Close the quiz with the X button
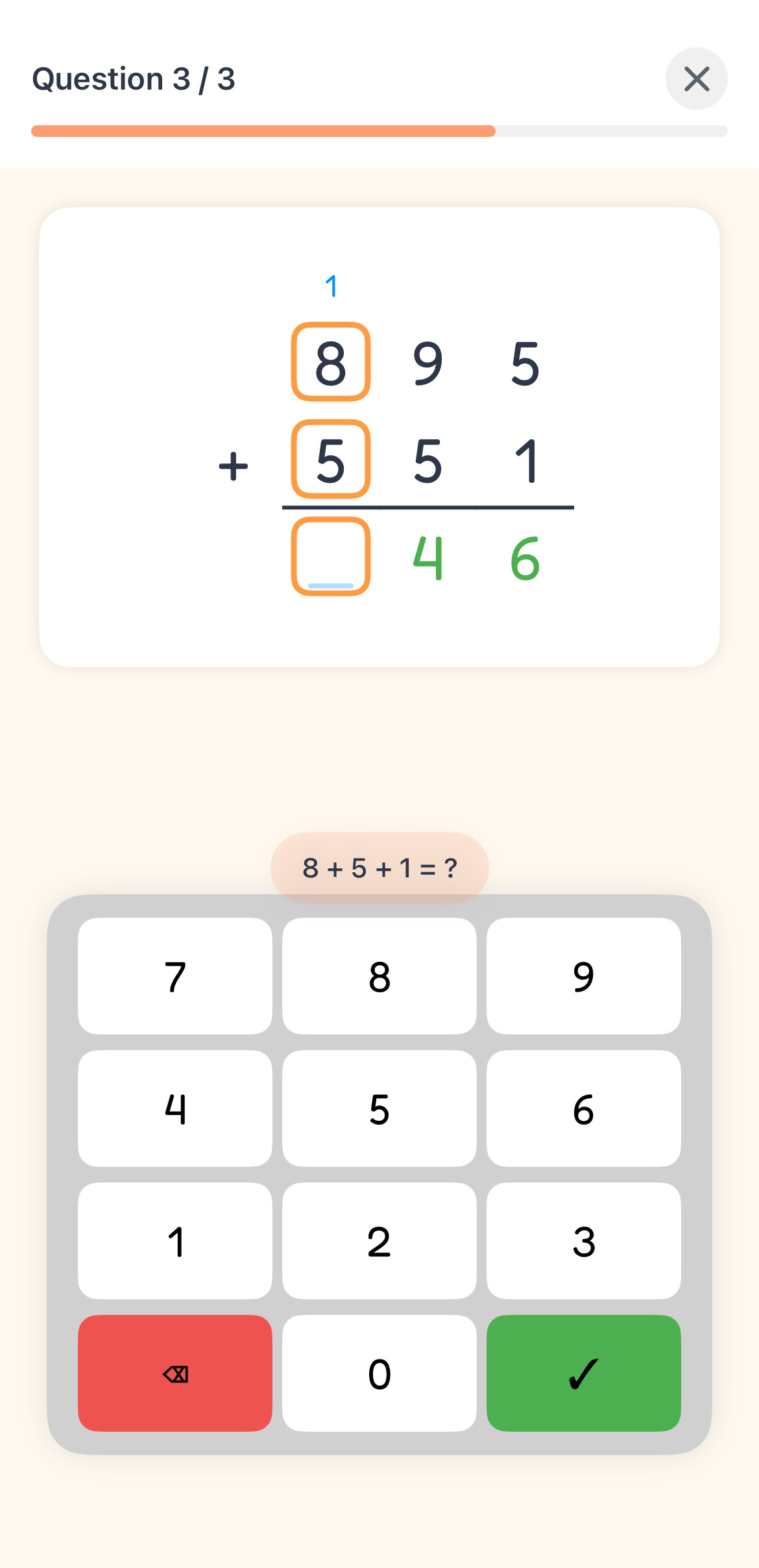This screenshot has width=759, height=1568. 696,79
